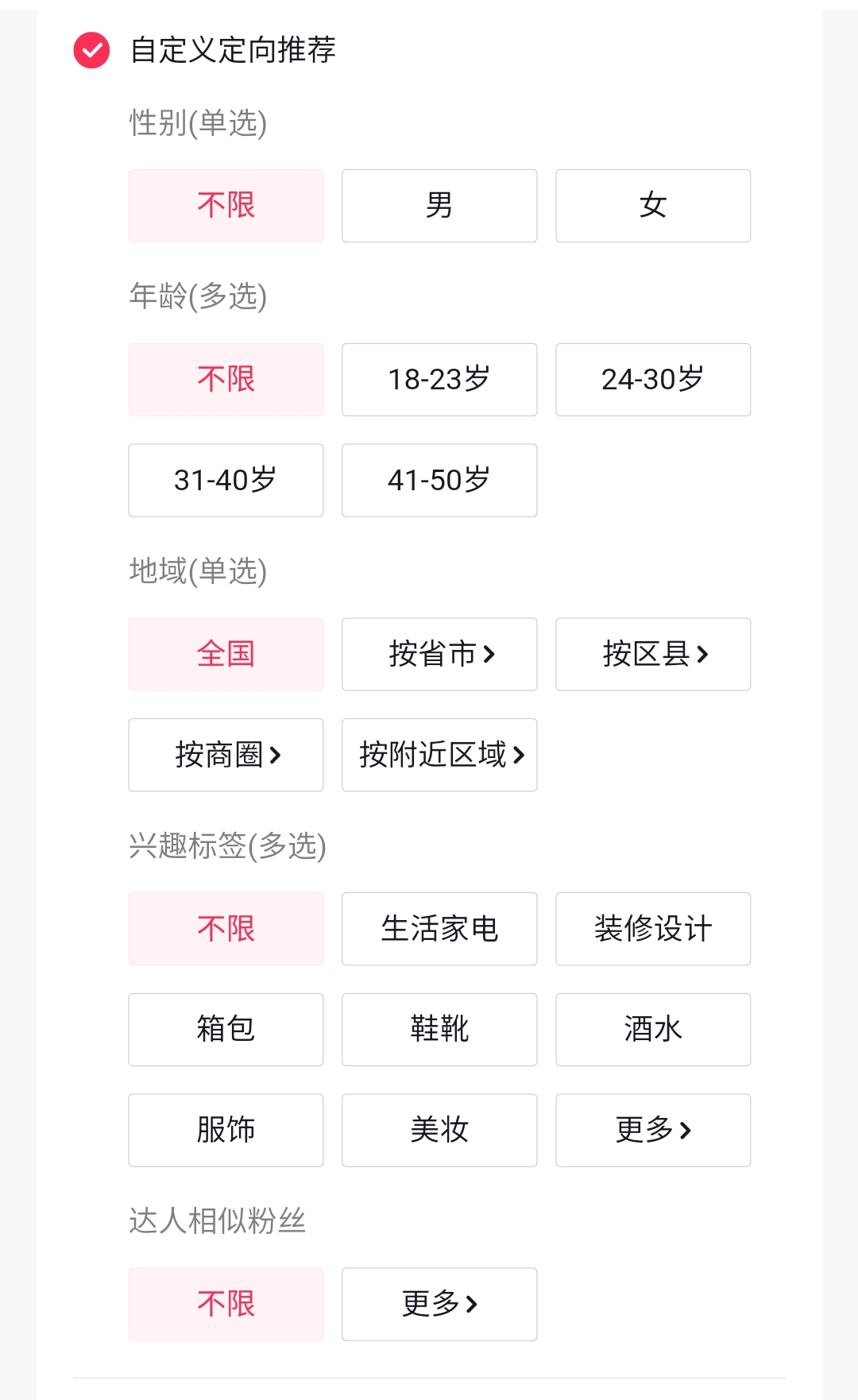Select 女 for gender
Image resolution: width=858 pixels, height=1400 pixels.
coord(653,206)
